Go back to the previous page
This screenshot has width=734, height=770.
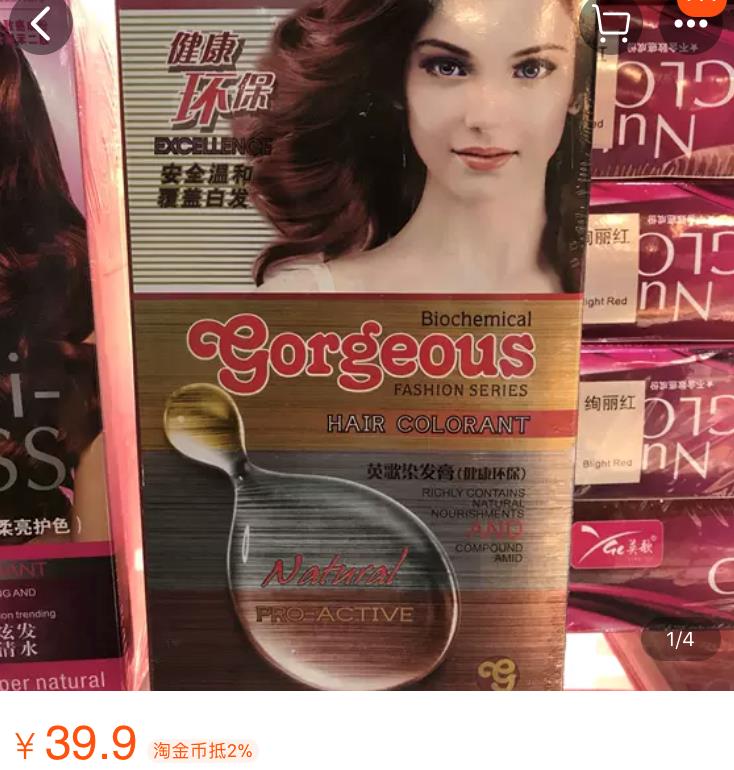(40, 24)
